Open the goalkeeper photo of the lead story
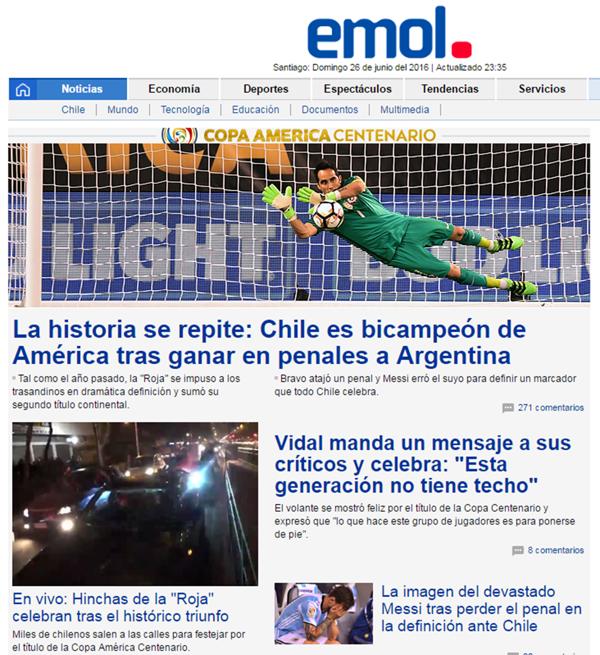 (299, 223)
